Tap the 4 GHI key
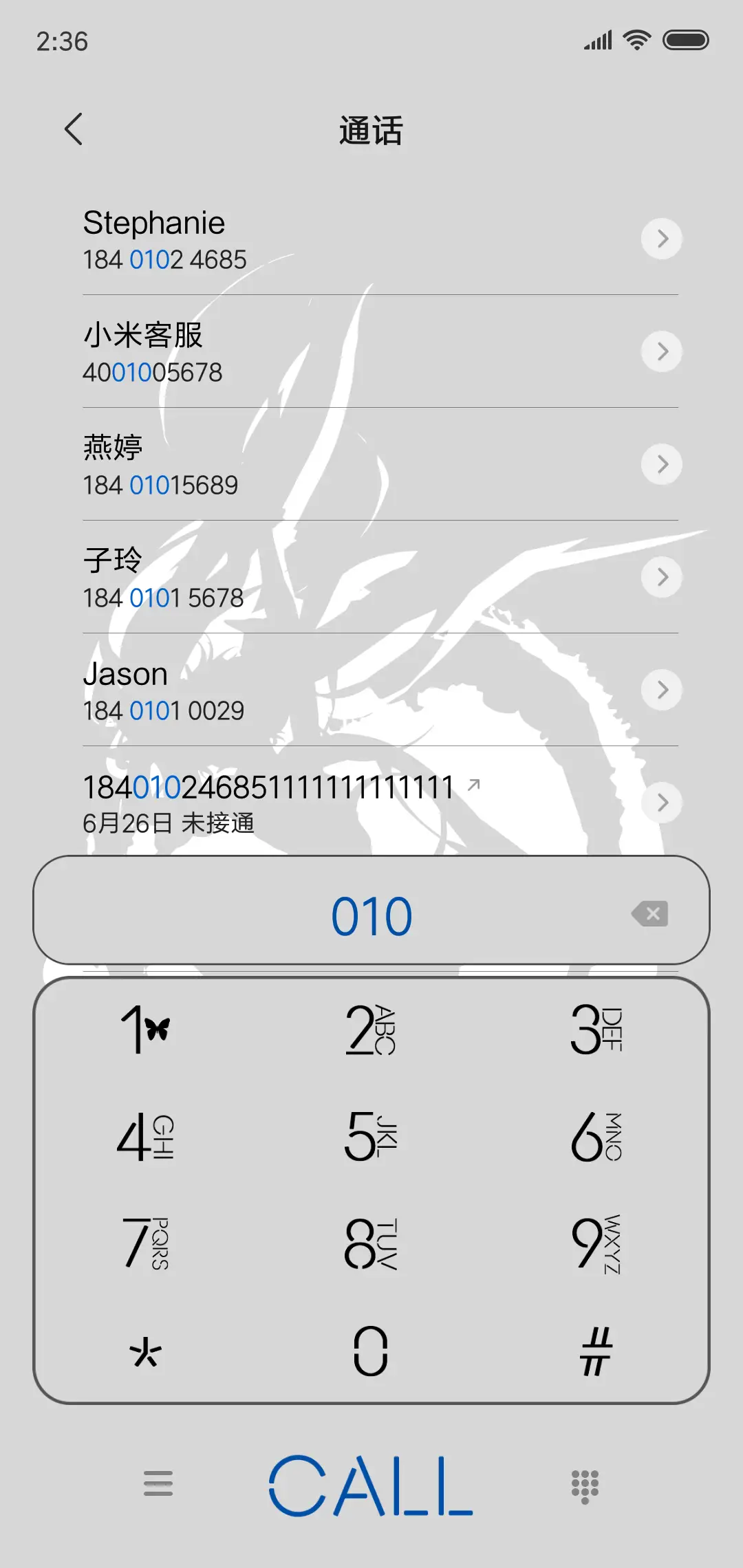 click(145, 1136)
